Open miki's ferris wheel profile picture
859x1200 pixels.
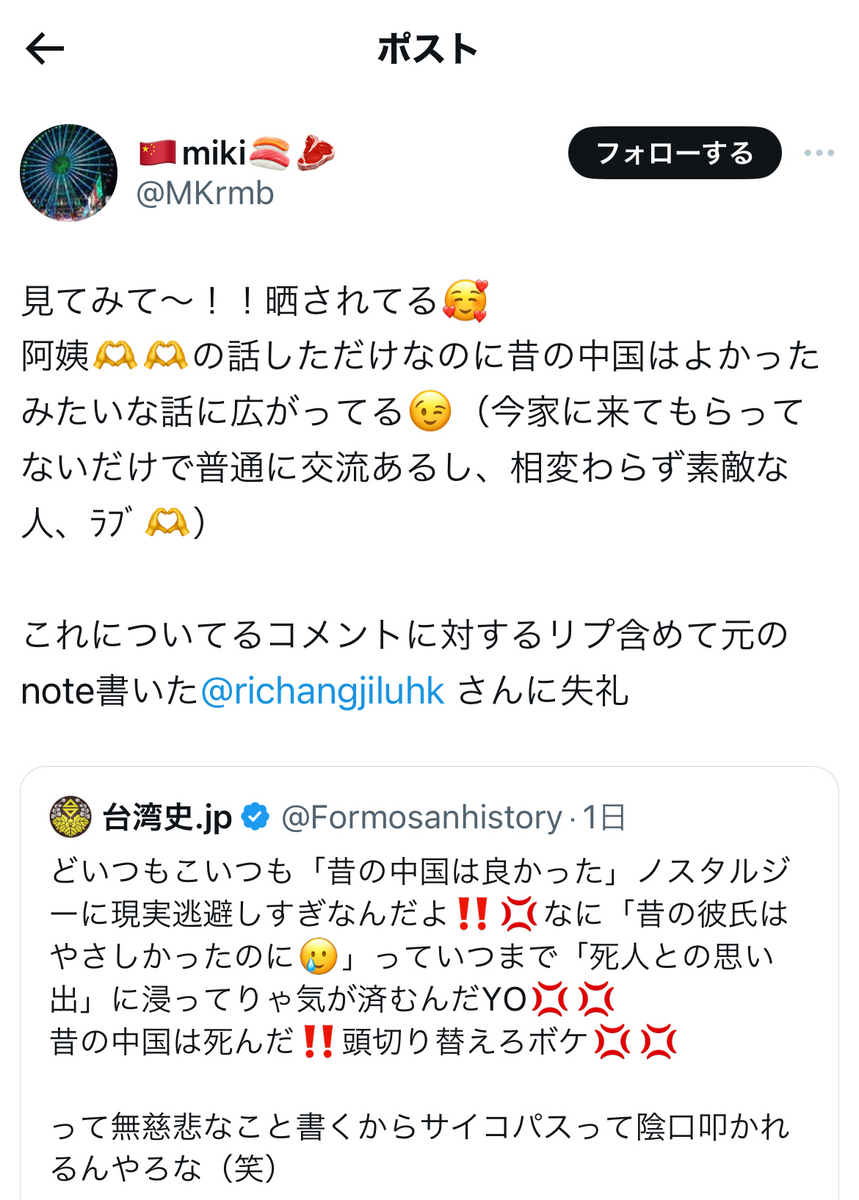click(61, 172)
